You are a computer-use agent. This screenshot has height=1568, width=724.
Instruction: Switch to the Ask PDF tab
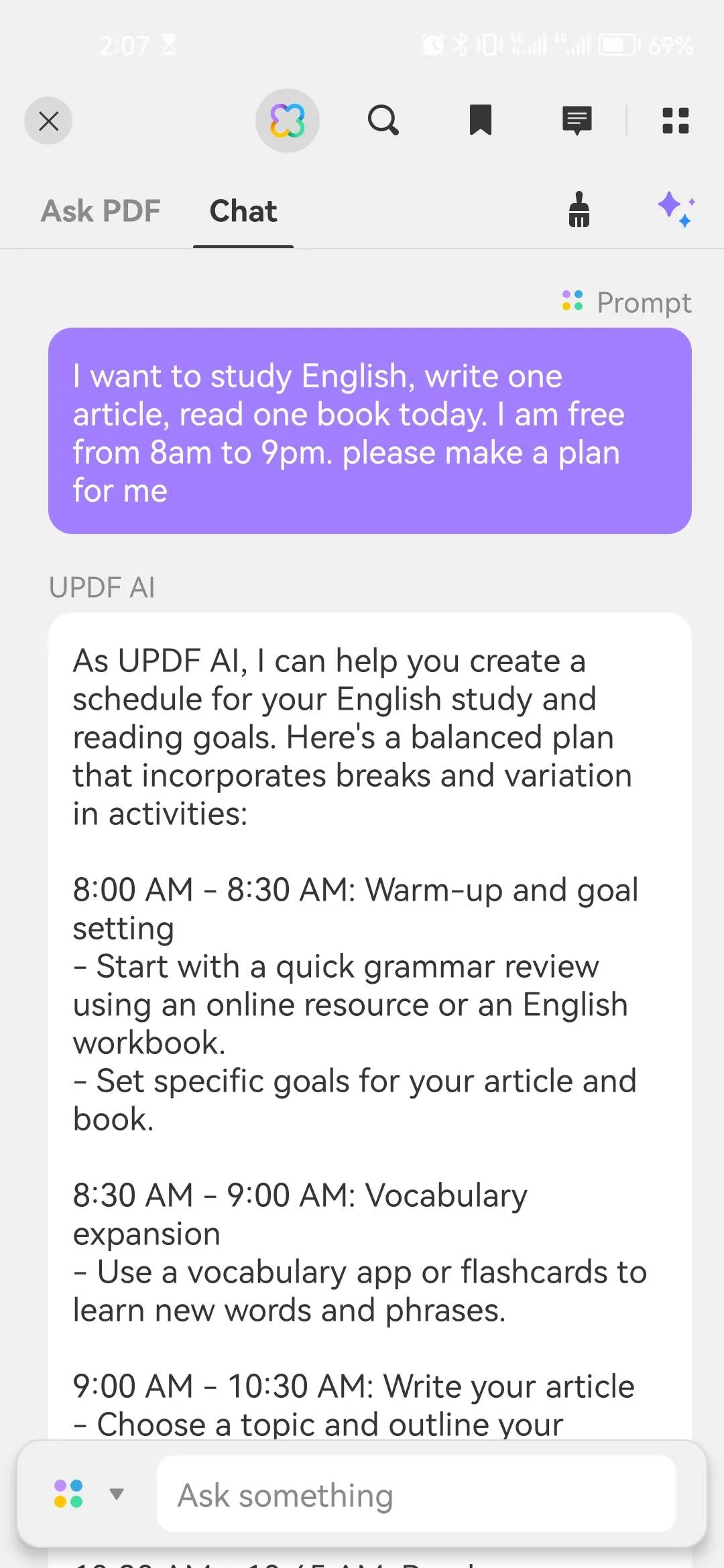tap(101, 211)
